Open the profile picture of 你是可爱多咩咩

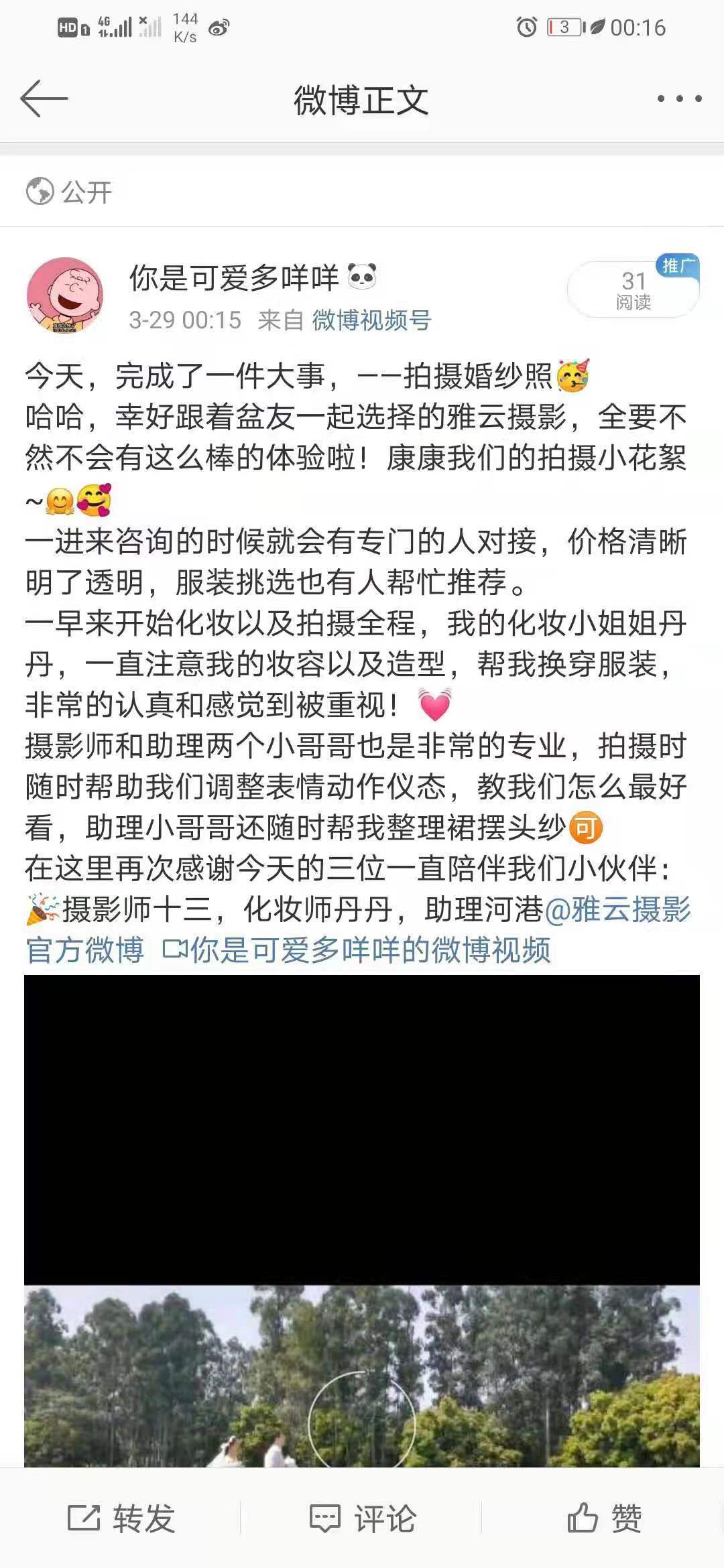click(64, 295)
